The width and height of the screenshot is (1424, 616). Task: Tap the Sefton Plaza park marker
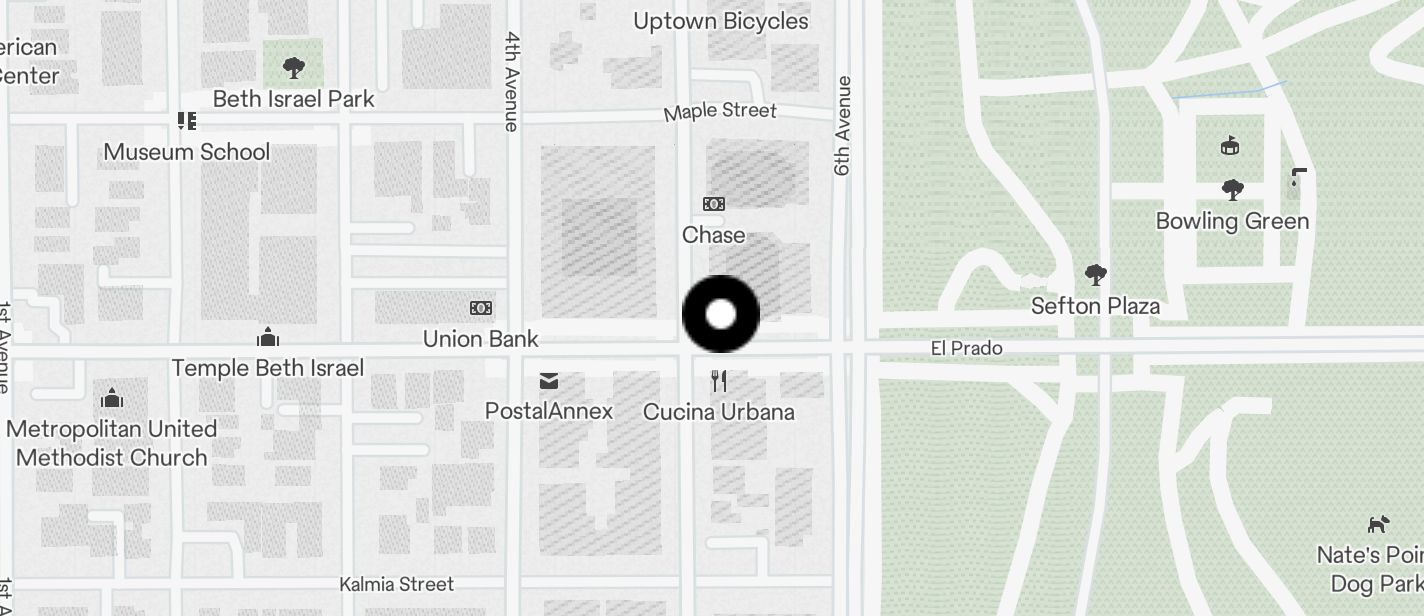(1095, 274)
